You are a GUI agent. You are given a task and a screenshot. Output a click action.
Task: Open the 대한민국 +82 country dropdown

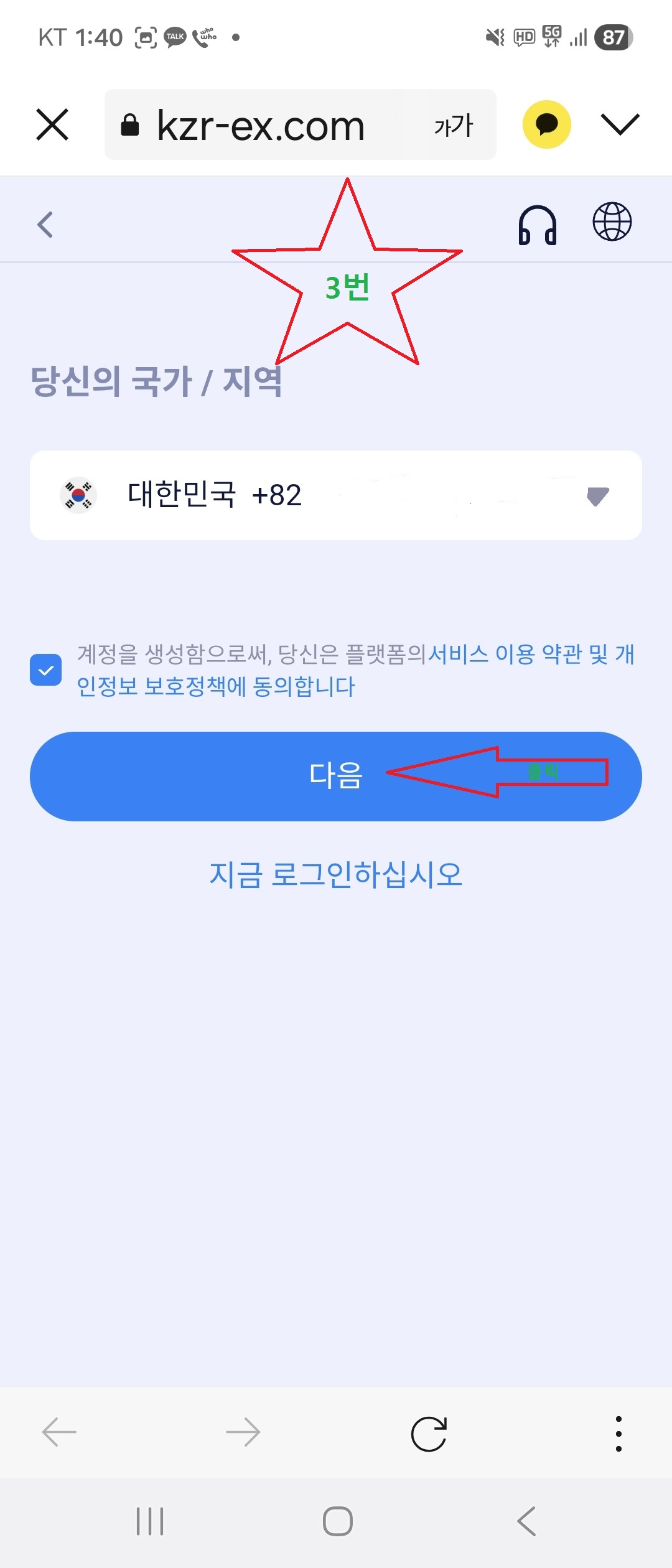pos(336,495)
